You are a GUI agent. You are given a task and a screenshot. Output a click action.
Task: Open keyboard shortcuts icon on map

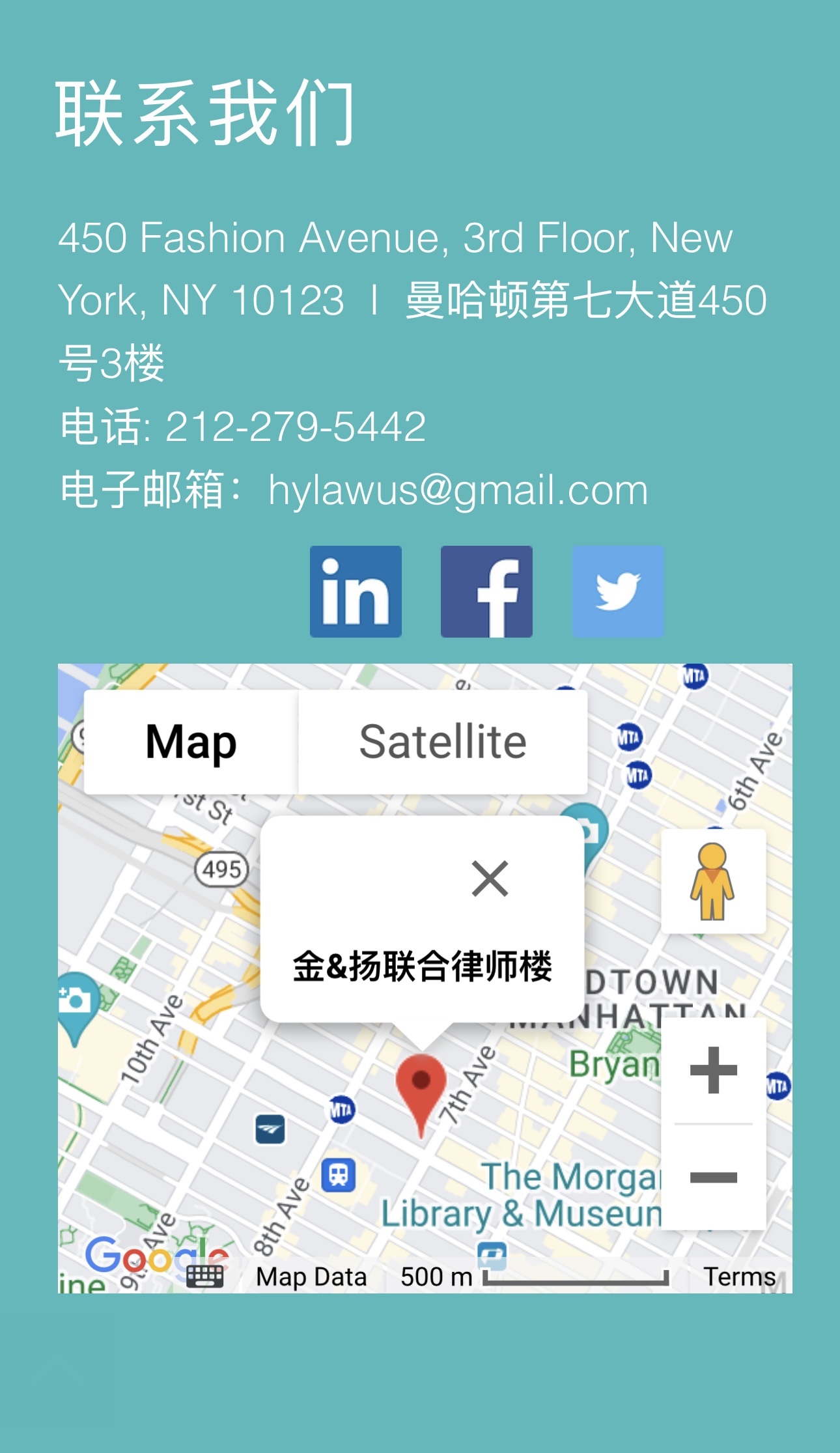(205, 1277)
